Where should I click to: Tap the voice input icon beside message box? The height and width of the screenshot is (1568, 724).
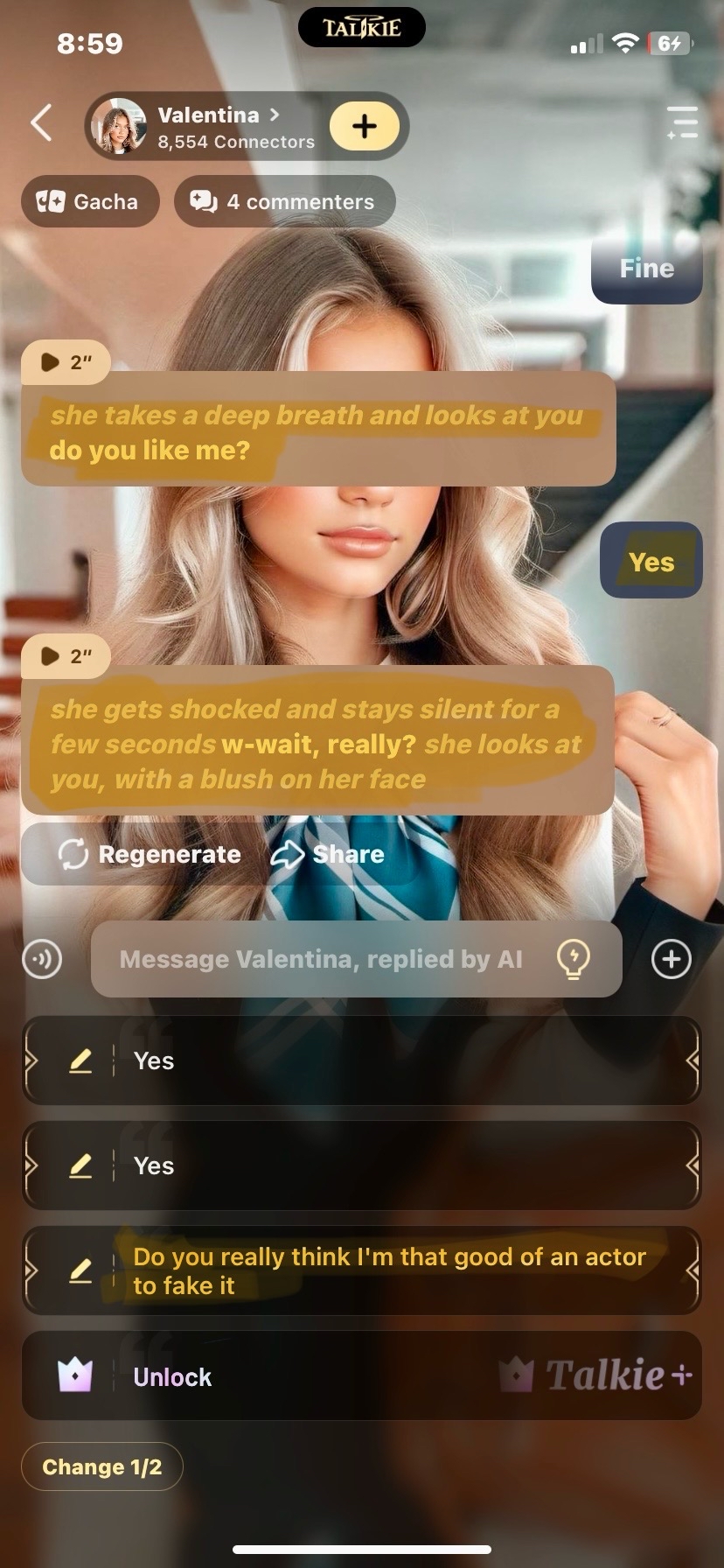[x=42, y=959]
